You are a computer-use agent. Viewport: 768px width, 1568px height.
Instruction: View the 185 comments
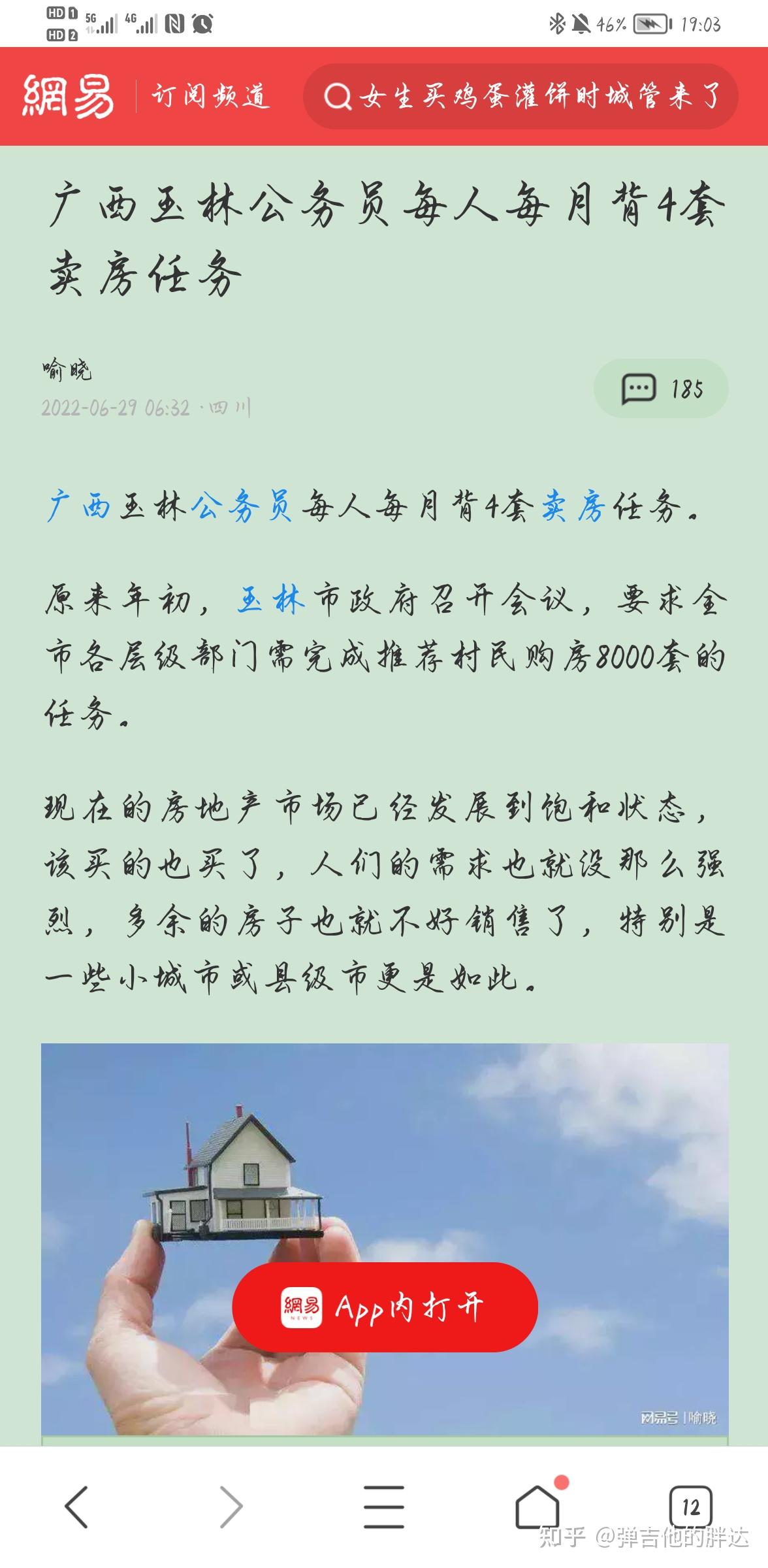tap(660, 389)
